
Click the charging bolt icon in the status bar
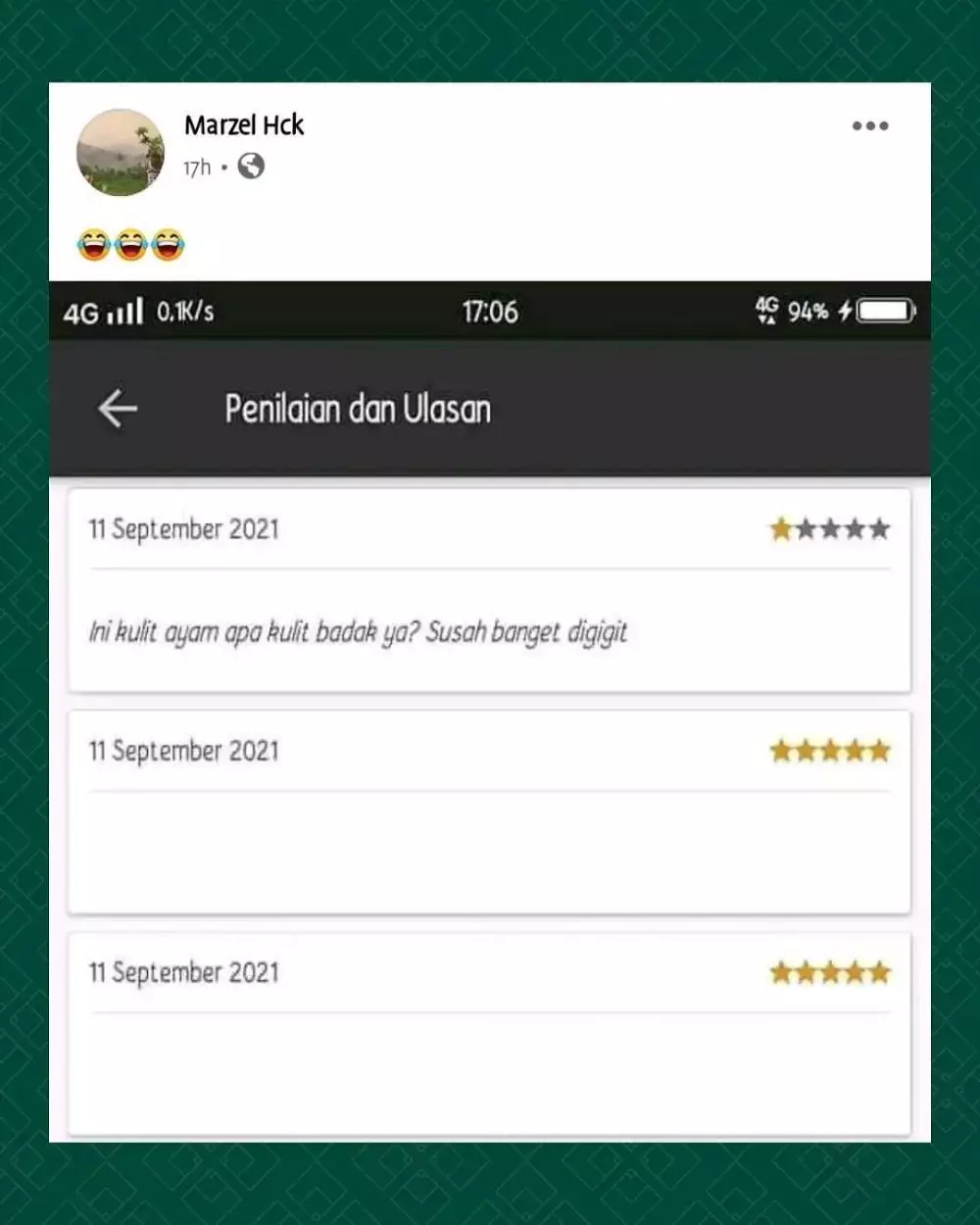(x=844, y=311)
